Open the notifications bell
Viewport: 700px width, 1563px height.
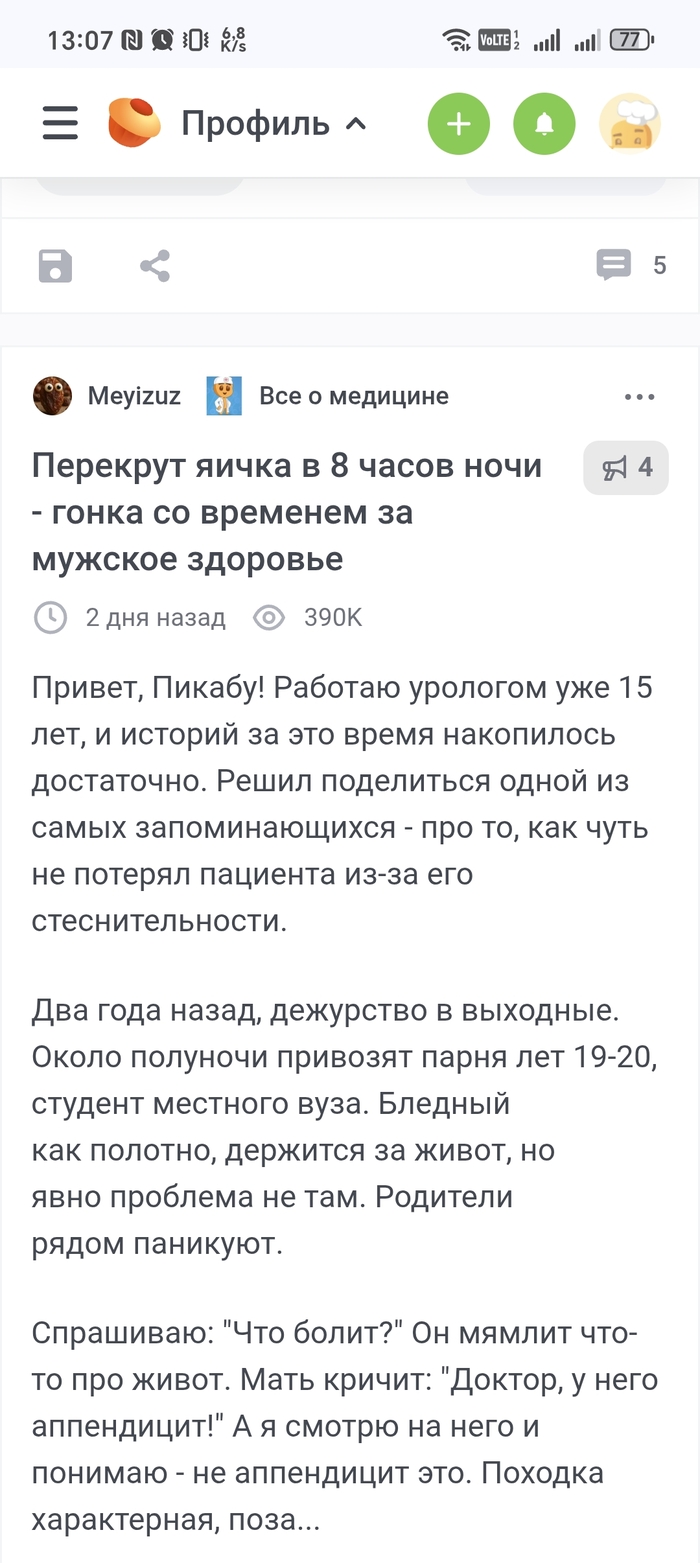tap(544, 124)
